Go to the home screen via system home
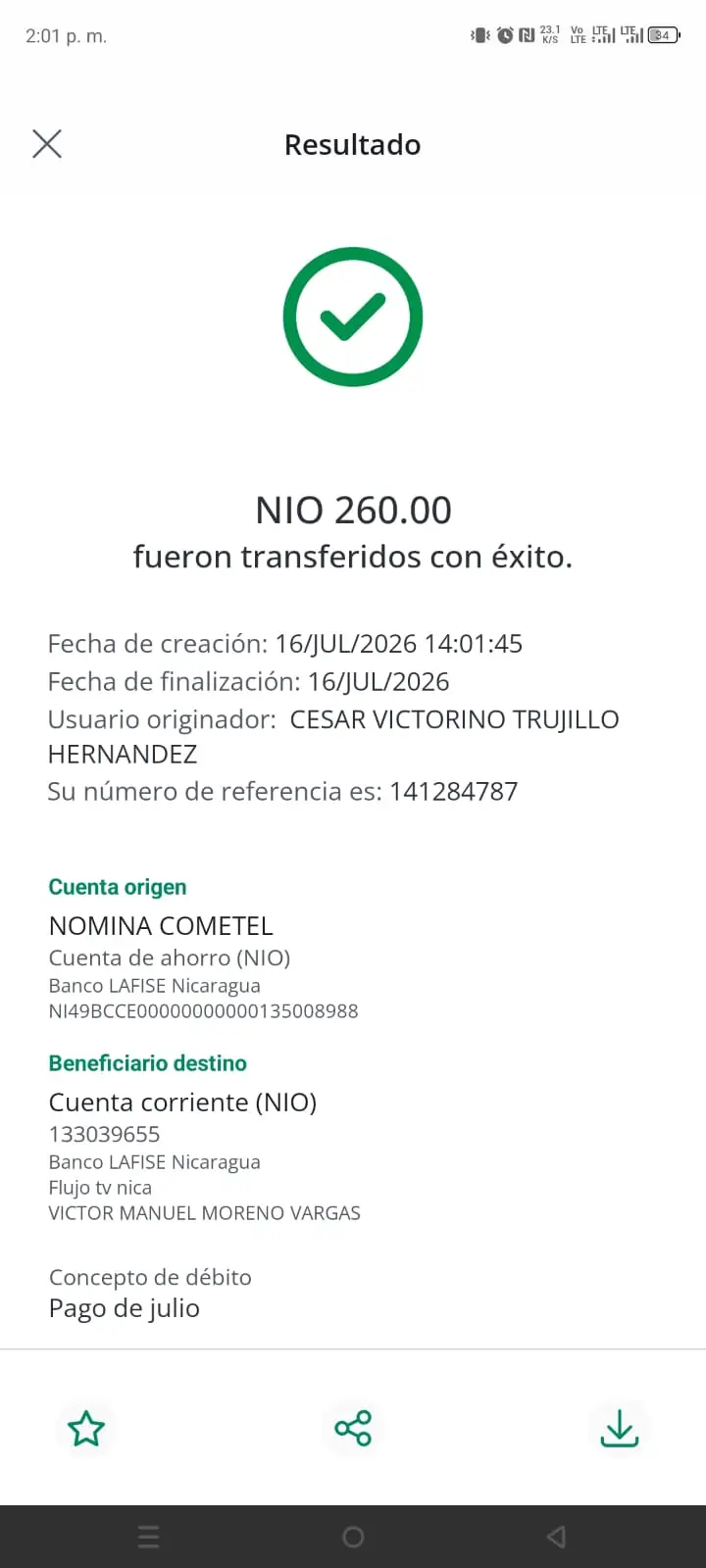The image size is (706, 1568). point(353,1537)
